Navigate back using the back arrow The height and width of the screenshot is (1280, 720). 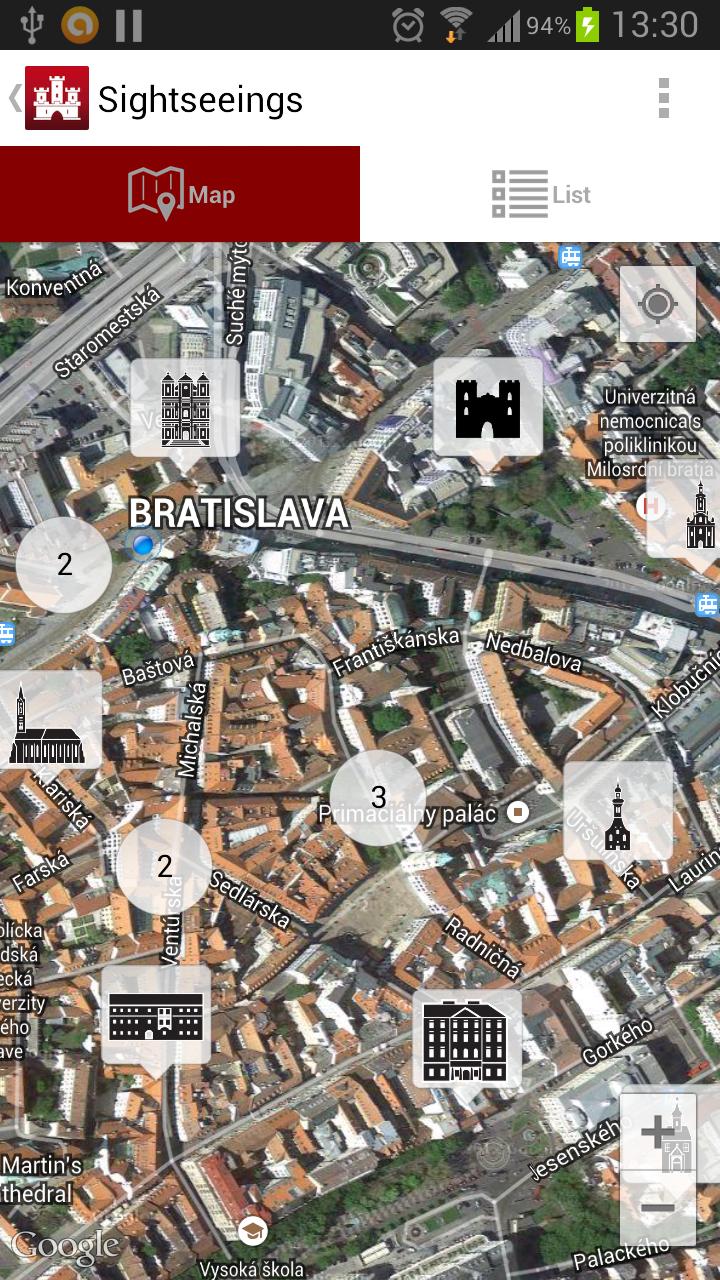pos(14,99)
